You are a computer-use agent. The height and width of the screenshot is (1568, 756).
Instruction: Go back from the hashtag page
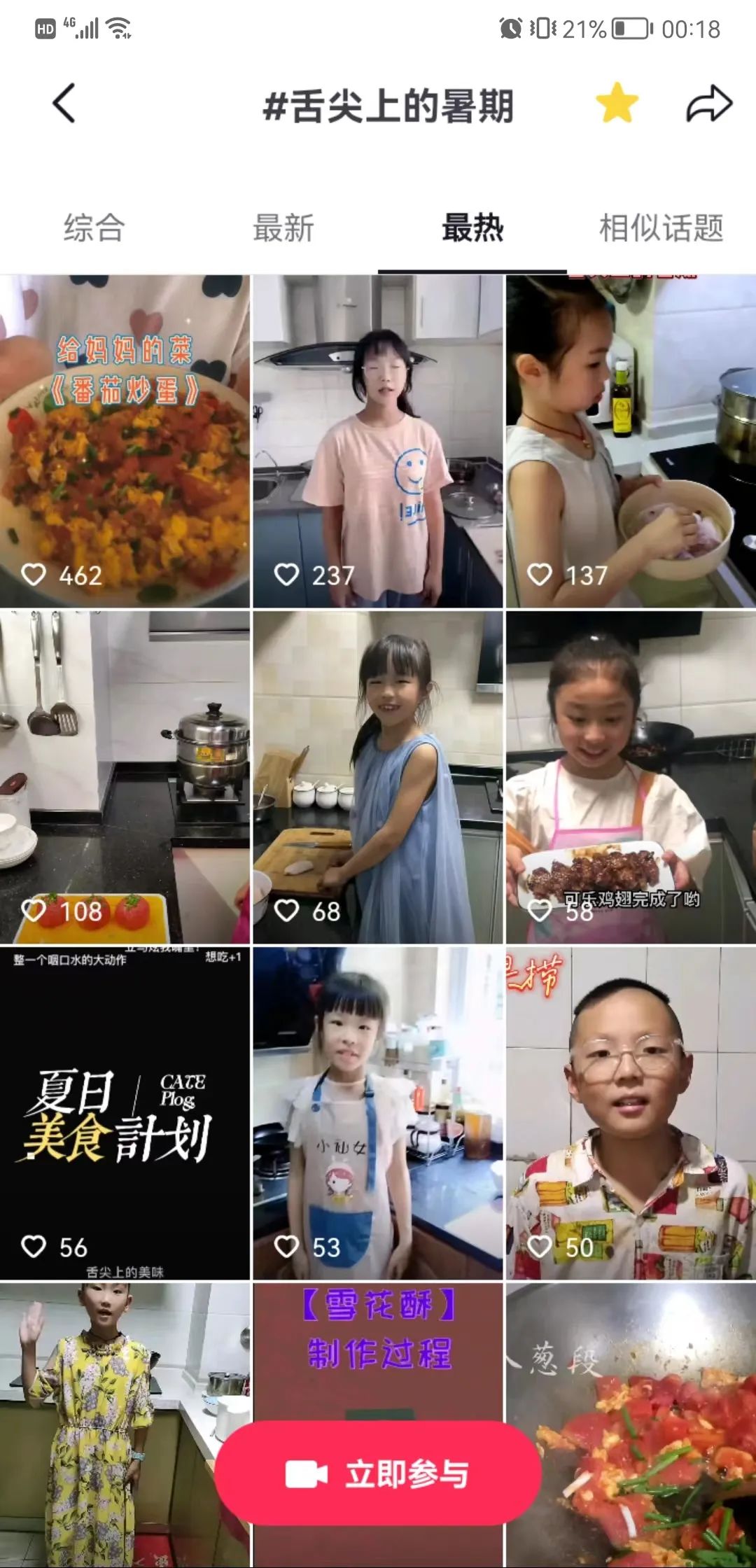(64, 104)
